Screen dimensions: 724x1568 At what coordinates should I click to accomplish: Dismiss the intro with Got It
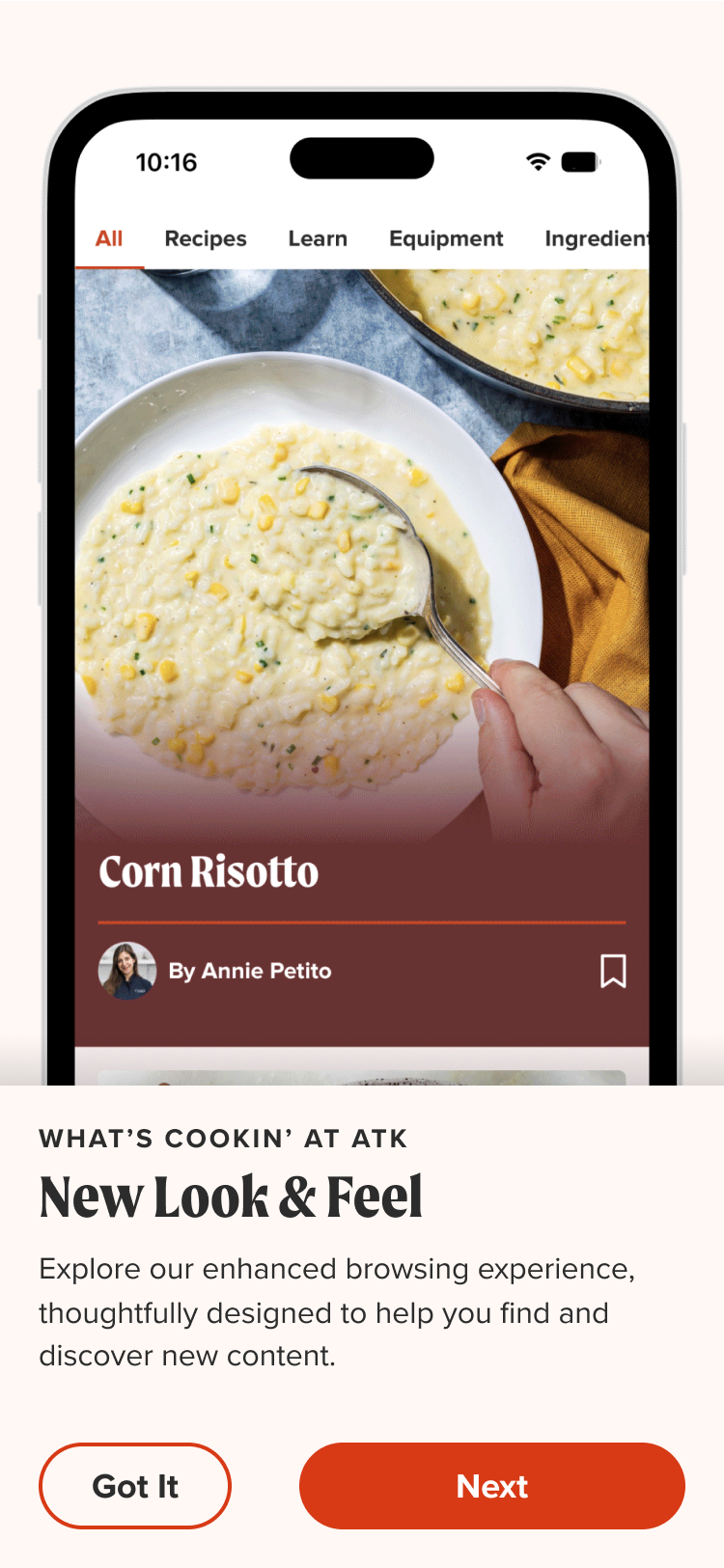(135, 1486)
